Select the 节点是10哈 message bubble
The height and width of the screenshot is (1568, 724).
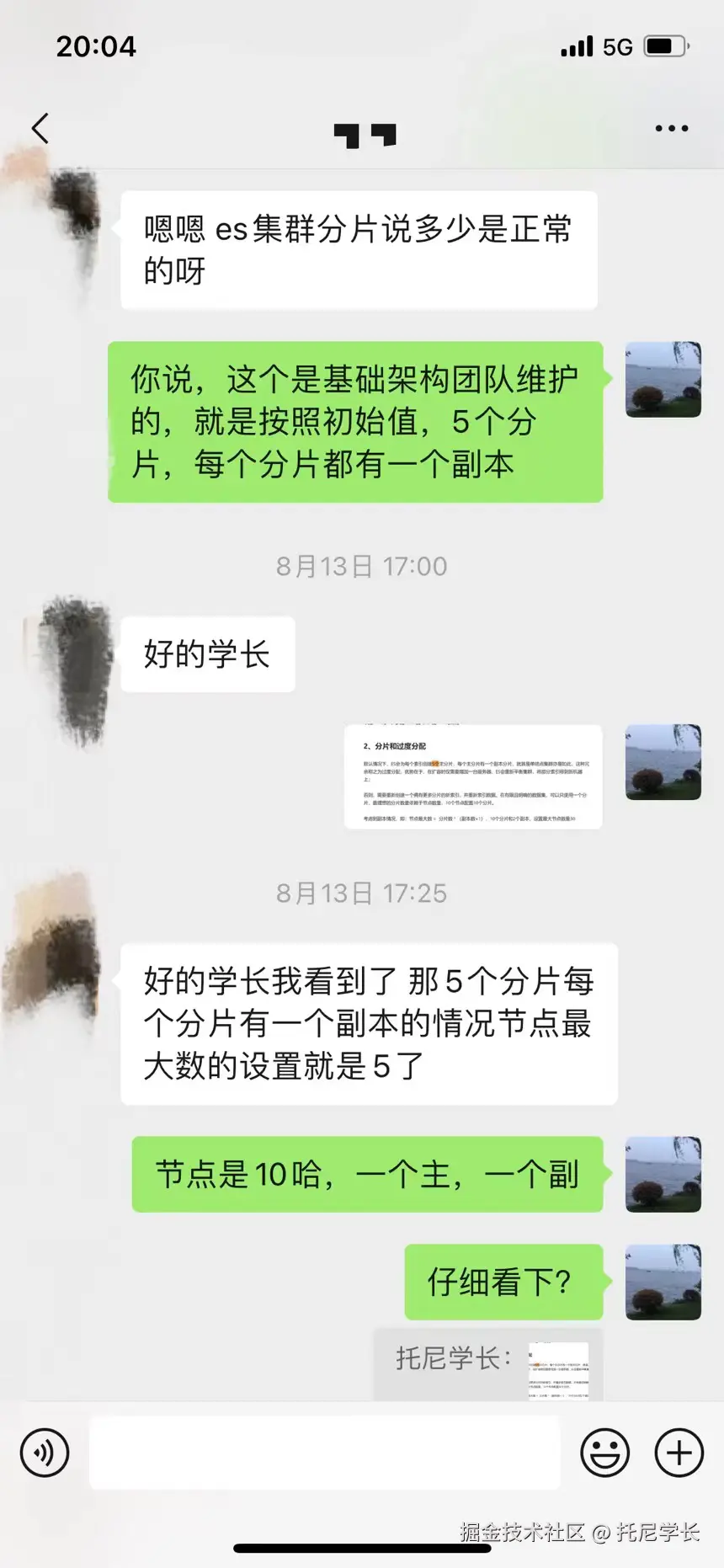(x=365, y=1176)
